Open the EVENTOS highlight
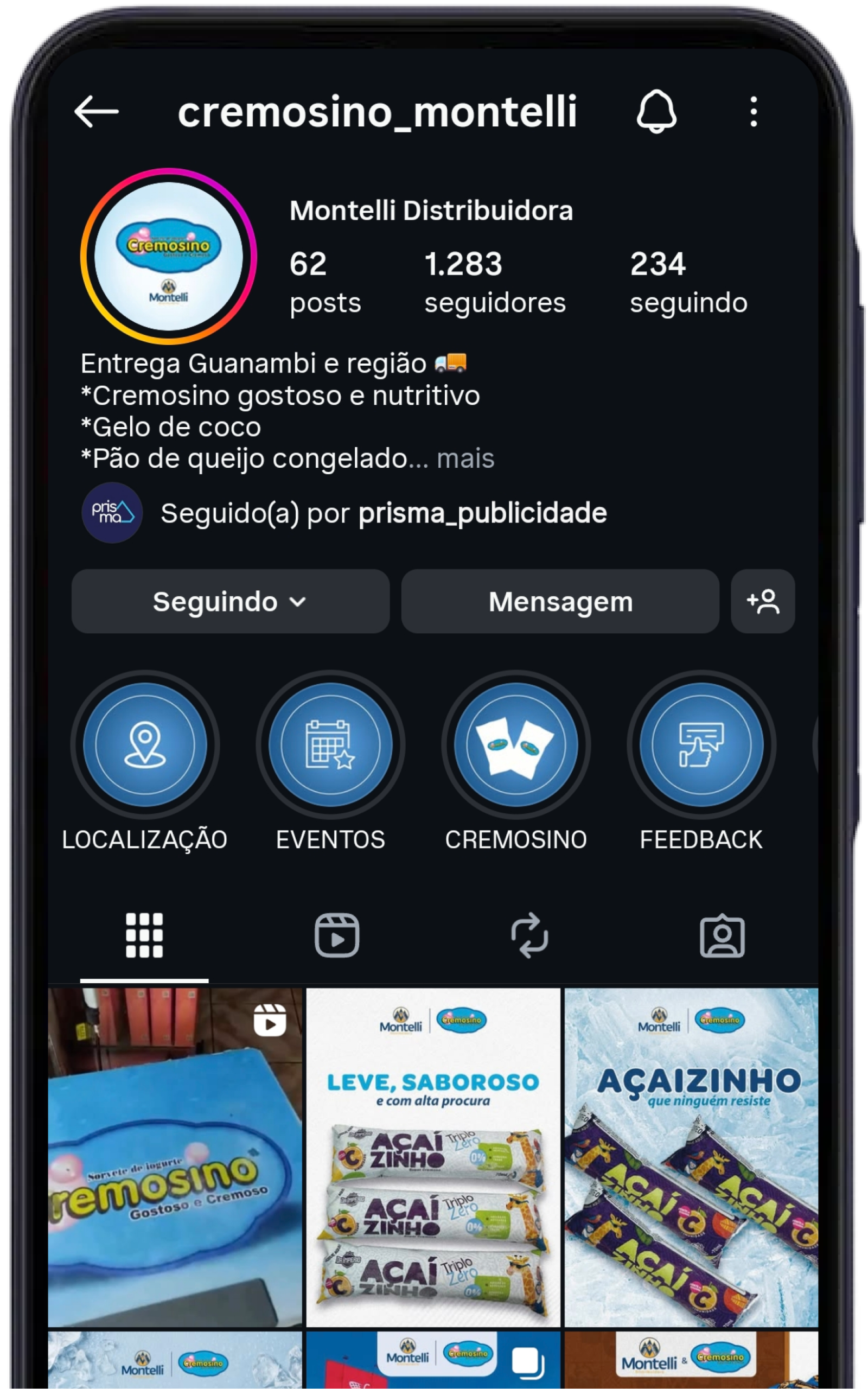Image resolution: width=868 pixels, height=1389 pixels. (330, 744)
